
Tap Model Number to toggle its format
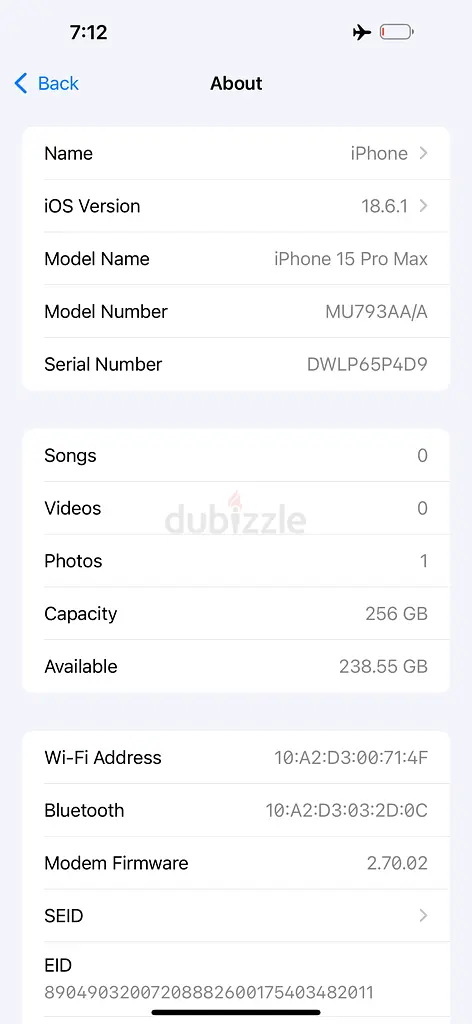click(x=236, y=312)
